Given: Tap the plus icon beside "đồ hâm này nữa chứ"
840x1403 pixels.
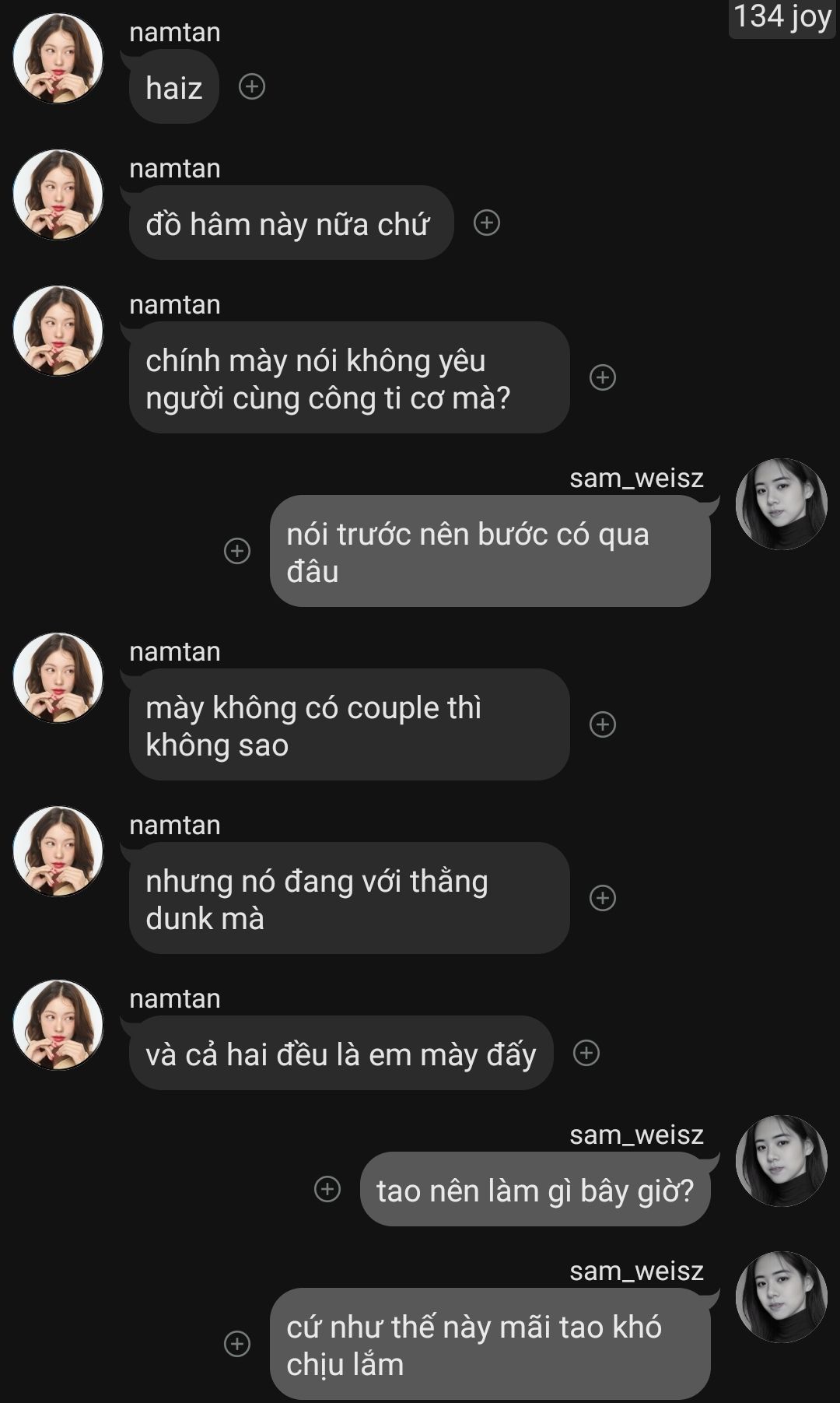Looking at the screenshot, I should (487, 223).
